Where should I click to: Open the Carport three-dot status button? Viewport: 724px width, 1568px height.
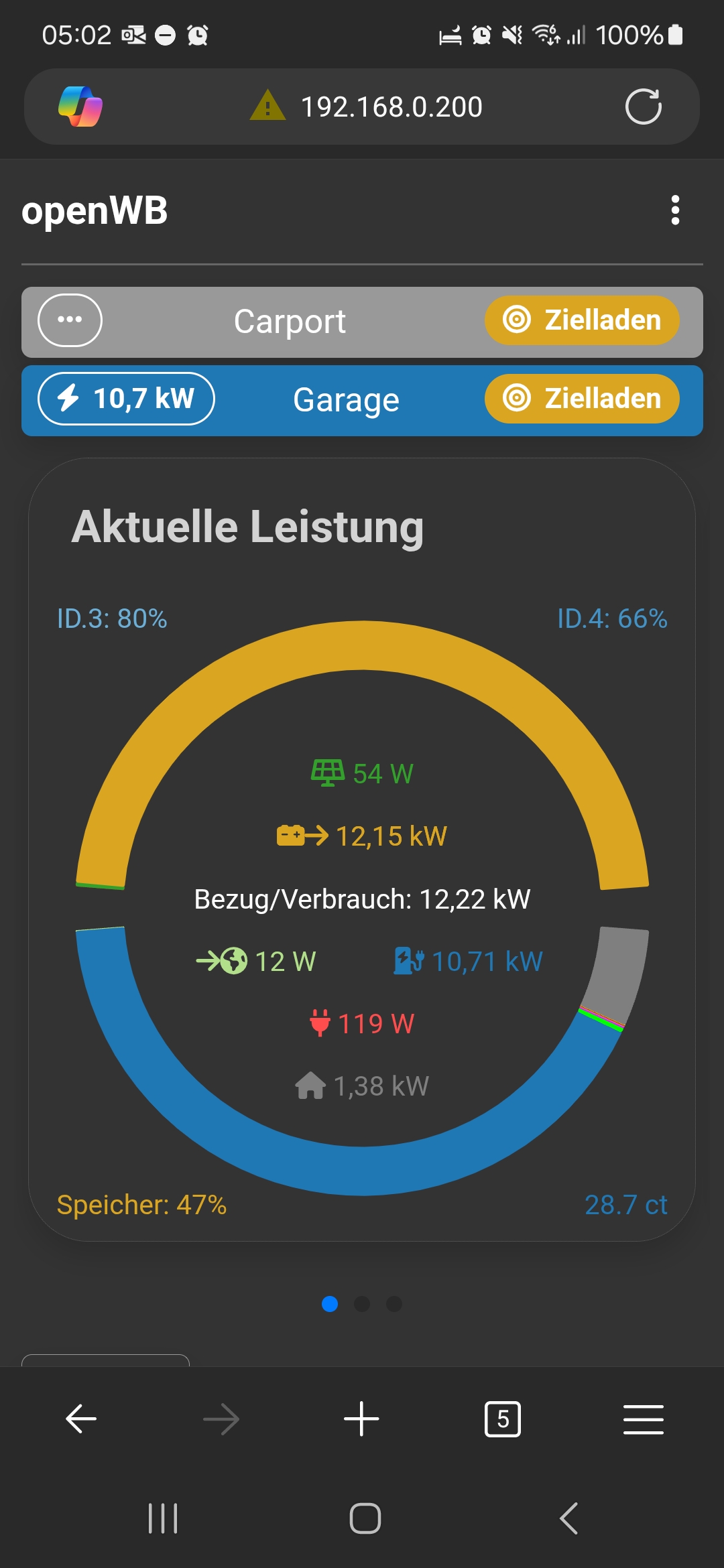[x=70, y=320]
